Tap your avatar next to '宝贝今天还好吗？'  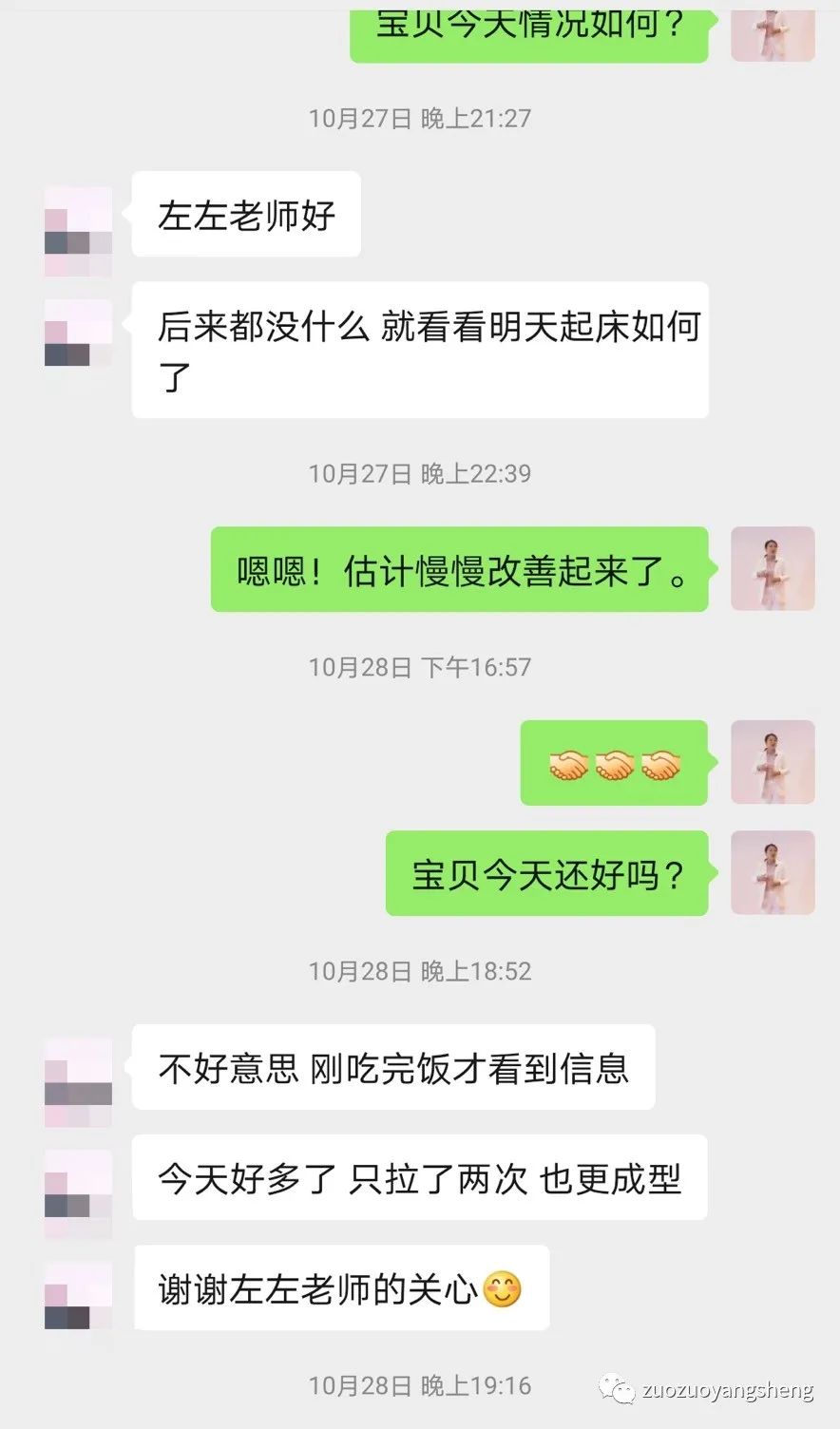(773, 872)
